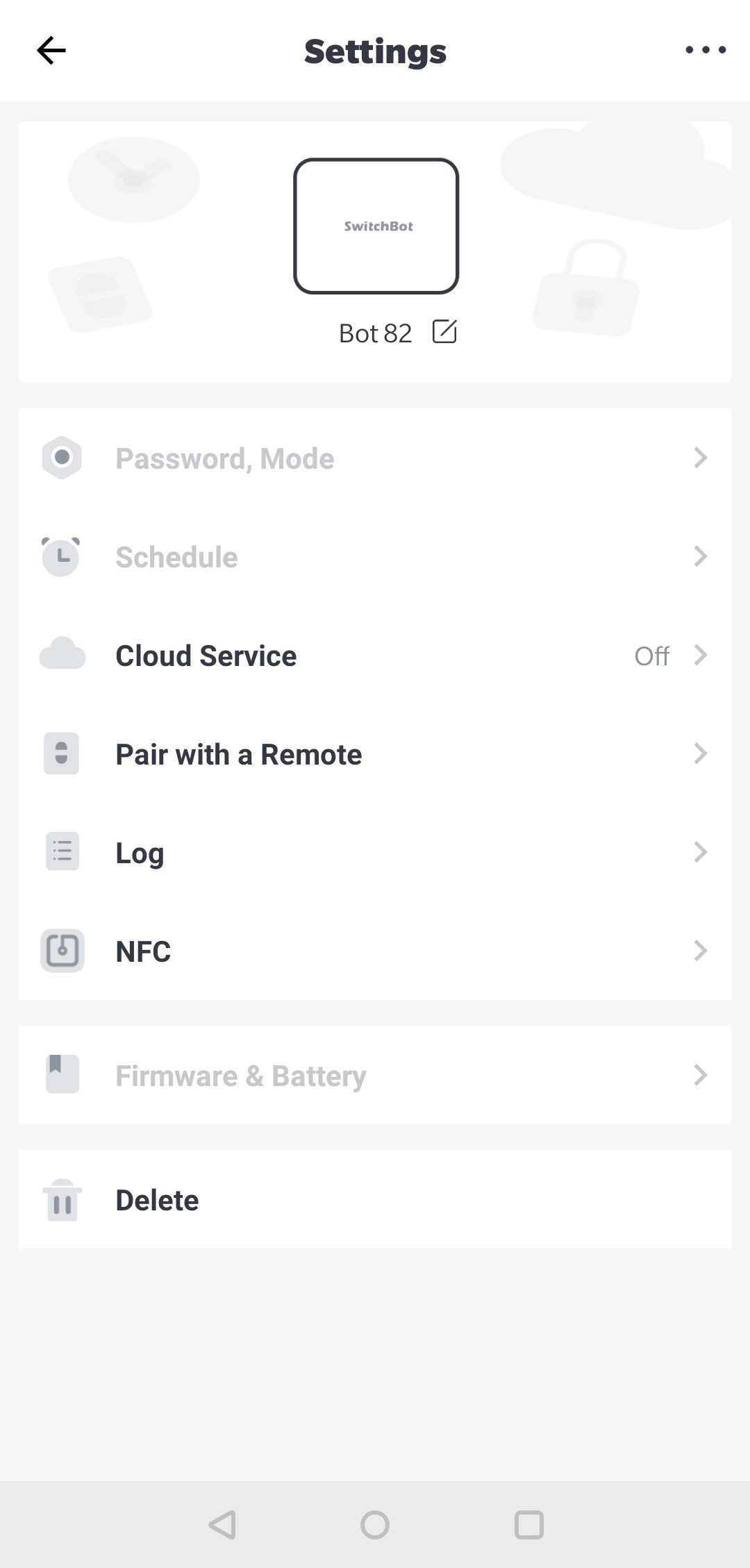Image resolution: width=750 pixels, height=1568 pixels.
Task: View the device Log
Action: (x=375, y=853)
